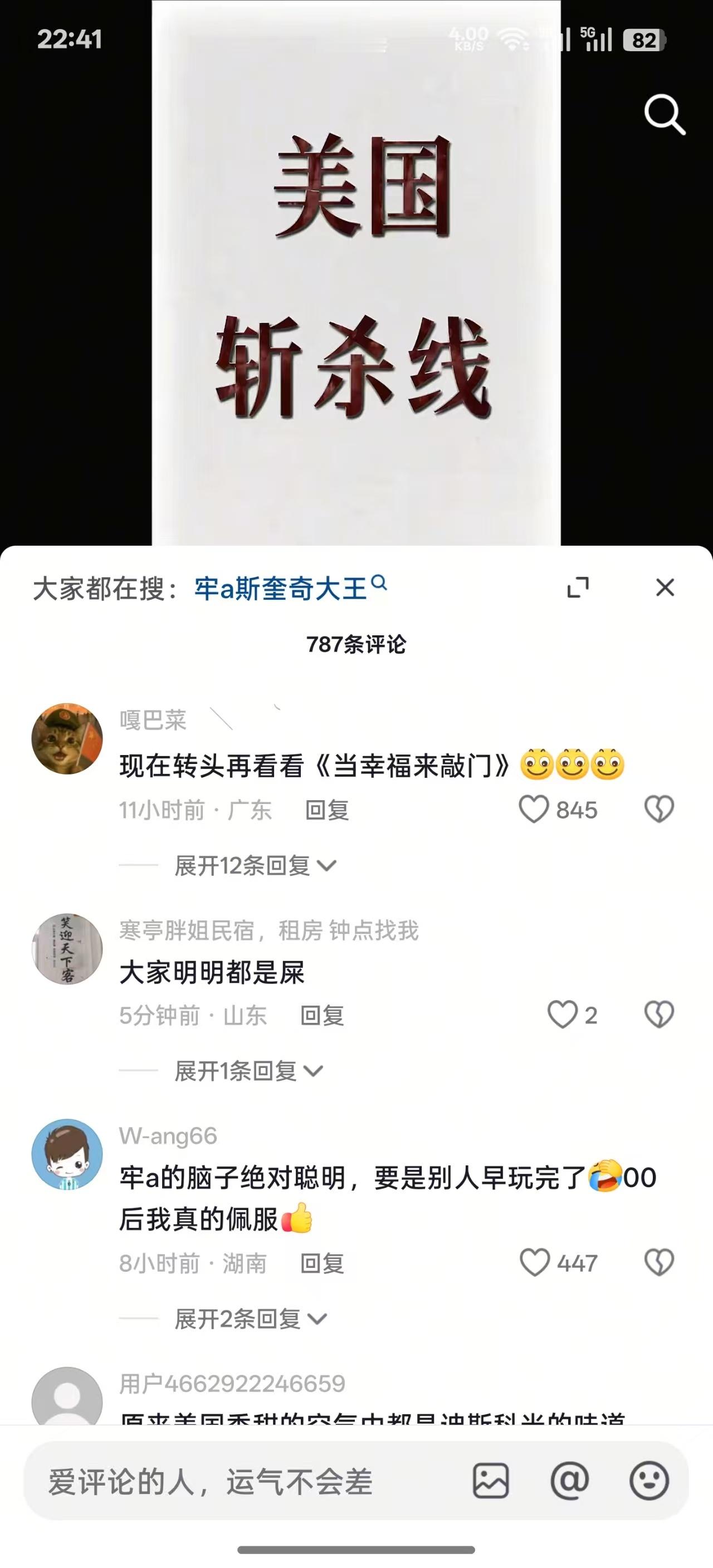Toggle like on 寒亭胖姐民宿's comment
Viewport: 713px width, 1568px height.
(563, 1015)
